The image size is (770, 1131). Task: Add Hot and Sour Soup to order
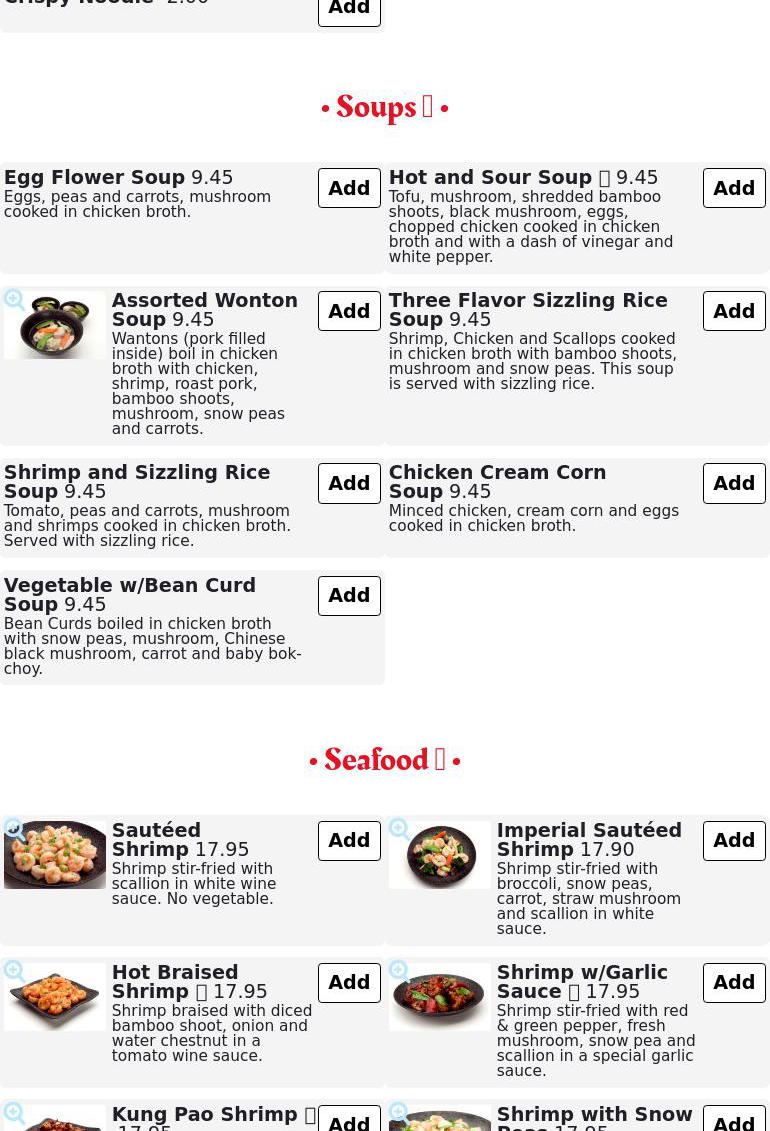tap(734, 188)
